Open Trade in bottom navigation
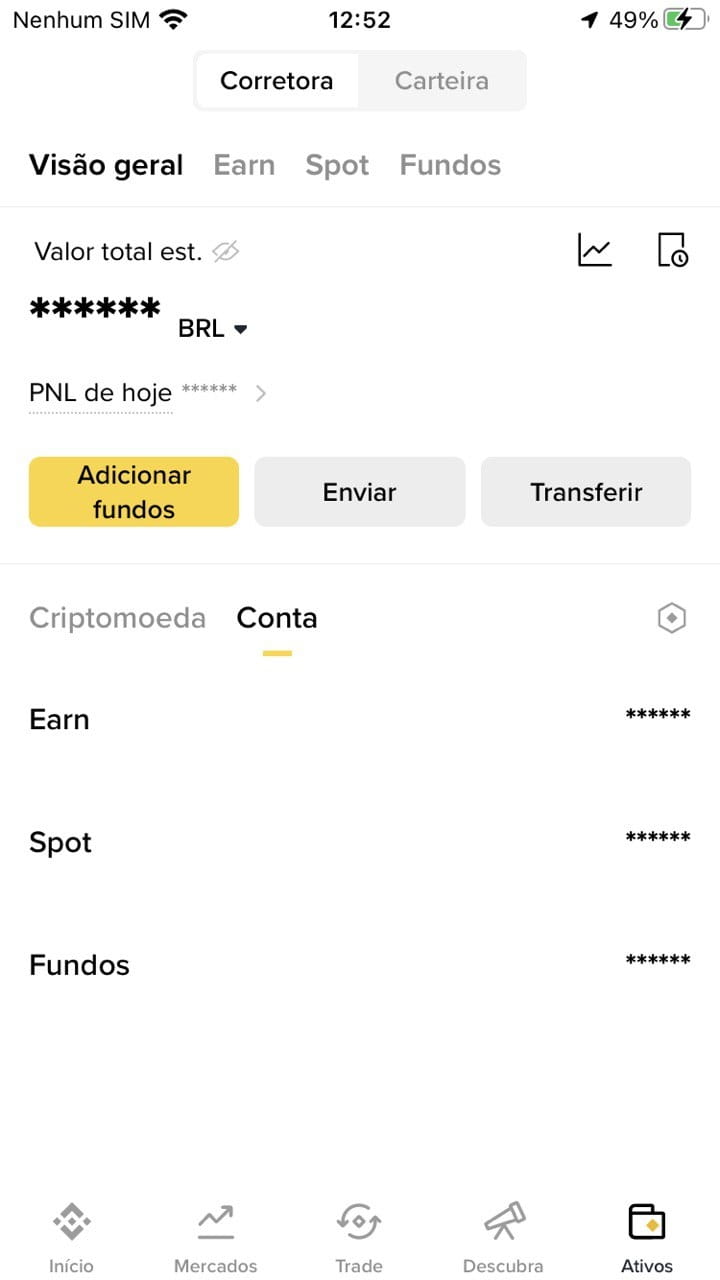This screenshot has height=1280, width=720. (359, 1238)
